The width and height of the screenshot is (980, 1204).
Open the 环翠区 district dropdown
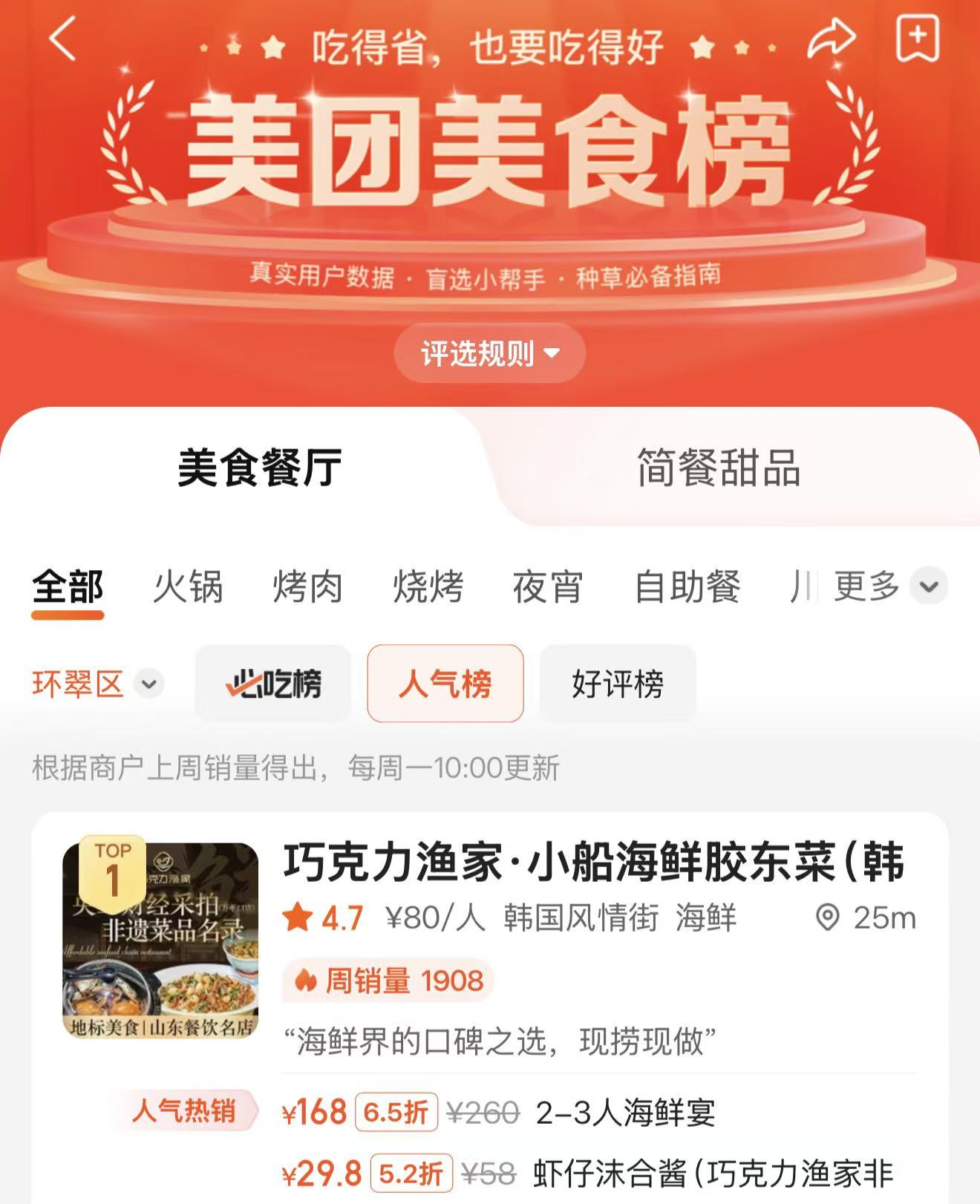click(x=97, y=684)
